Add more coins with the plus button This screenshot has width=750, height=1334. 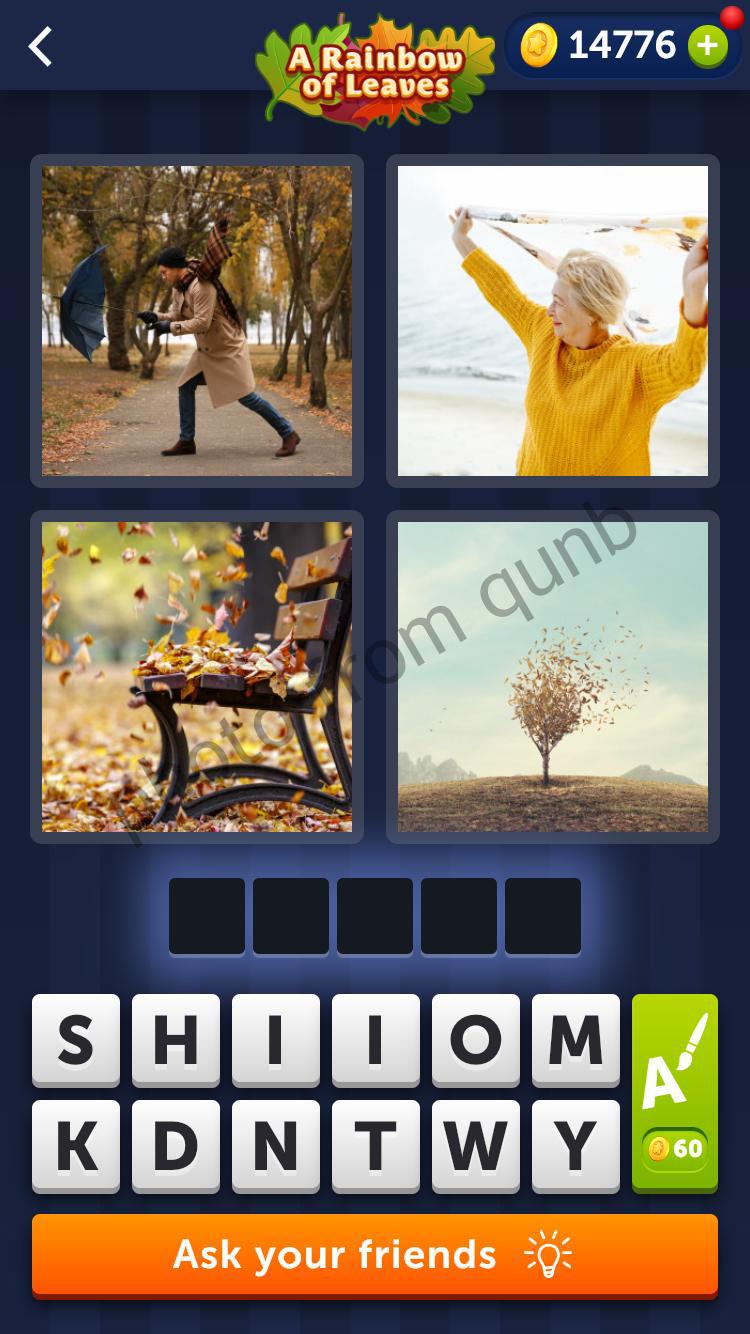click(707, 46)
